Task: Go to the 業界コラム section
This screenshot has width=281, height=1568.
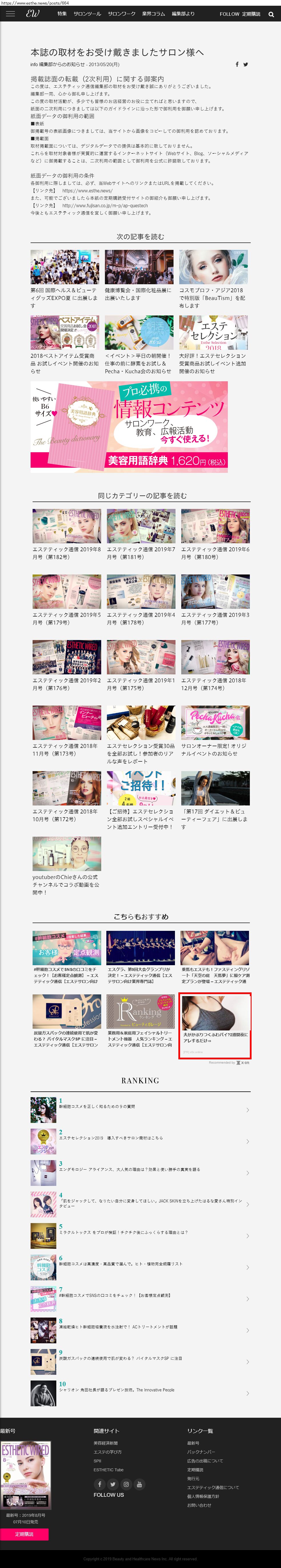Action: coord(153,14)
